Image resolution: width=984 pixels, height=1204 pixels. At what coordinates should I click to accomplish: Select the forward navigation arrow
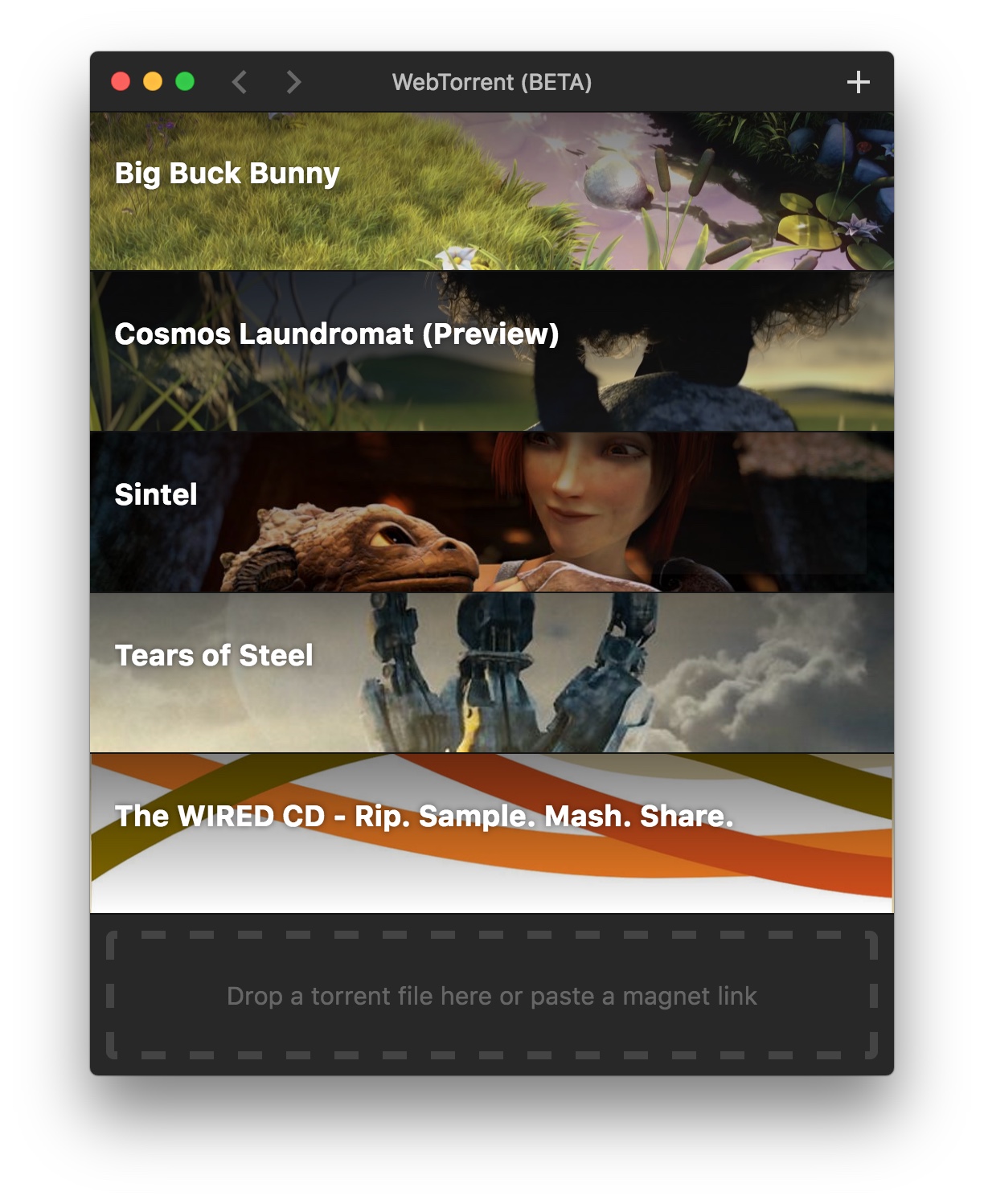292,80
